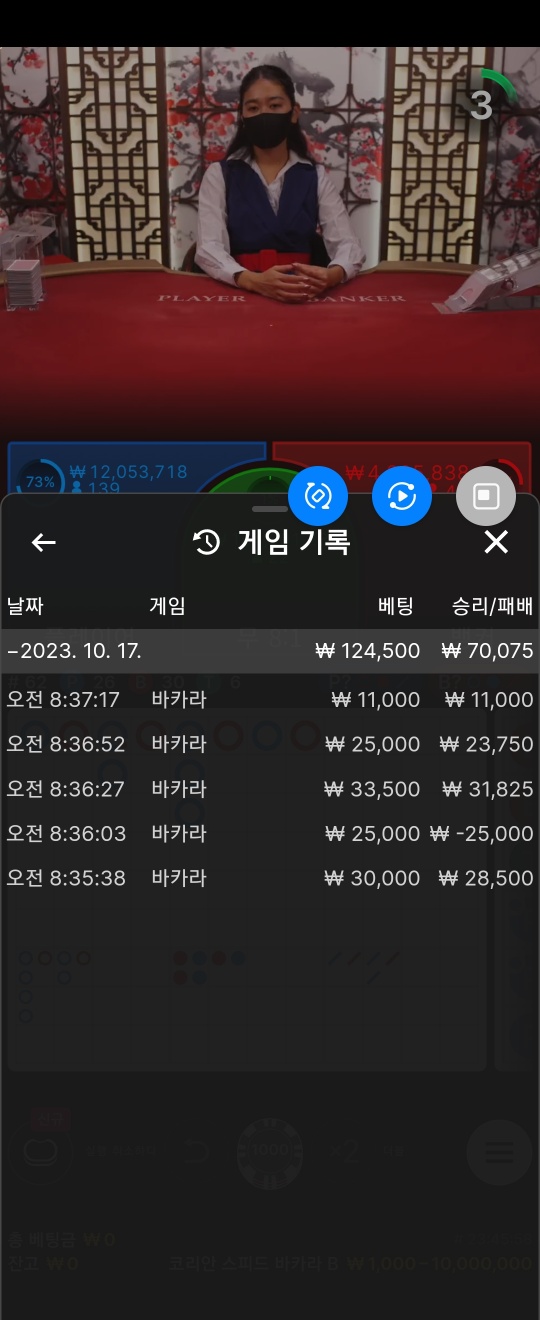The width and height of the screenshot is (540, 1320).
Task: Tap the gray stop square button
Action: tap(486, 496)
